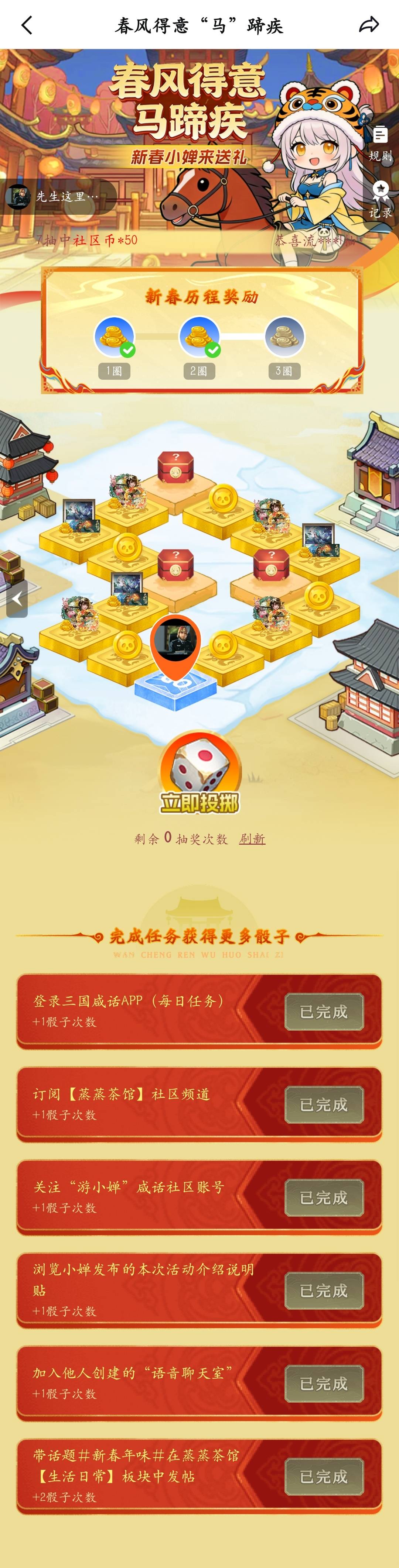Go back using the top-left arrow
This screenshot has height=1568, width=399.
click(27, 25)
